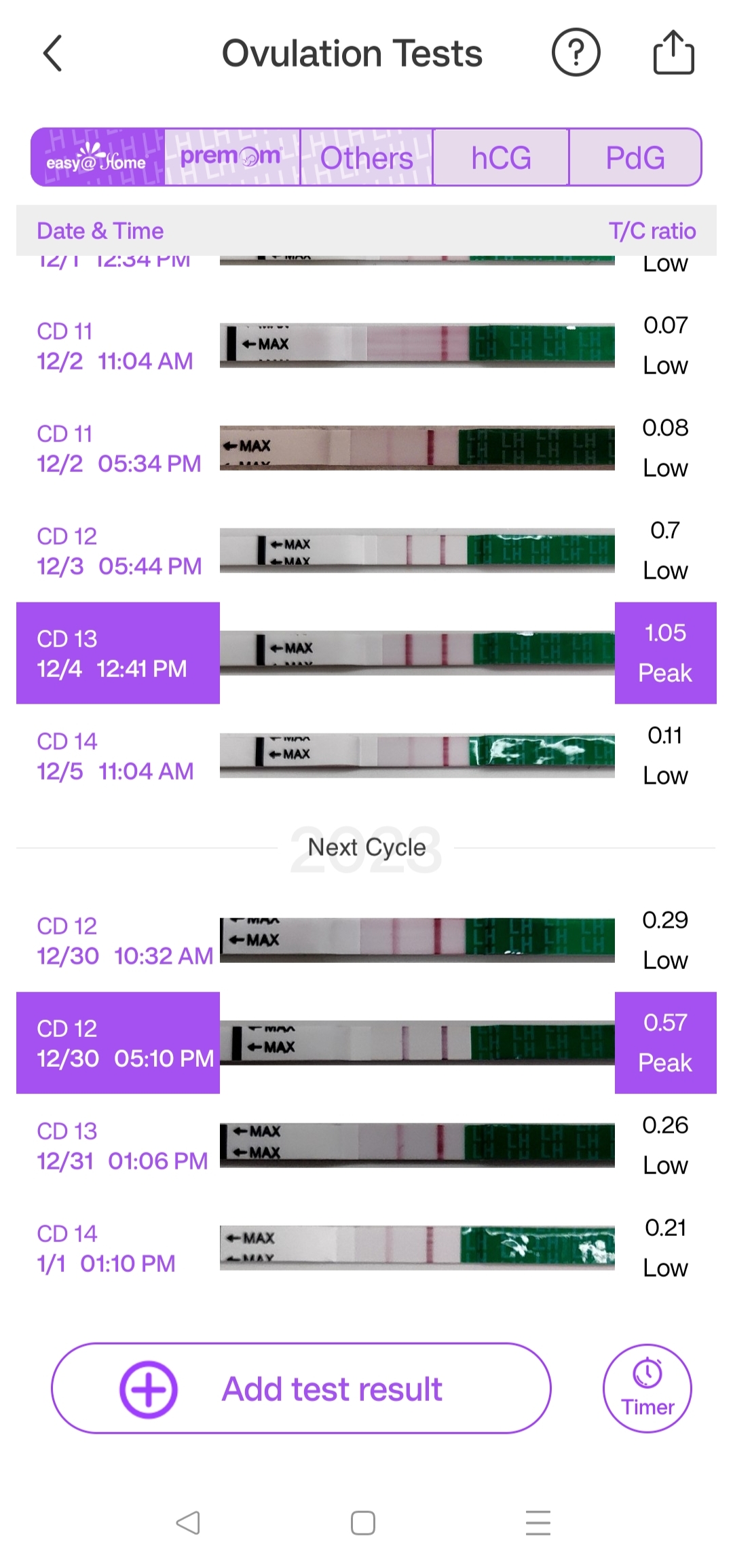Open the 12/2 05:34 PM test entry
This screenshot has height=1568, width=733.
pos(366,448)
